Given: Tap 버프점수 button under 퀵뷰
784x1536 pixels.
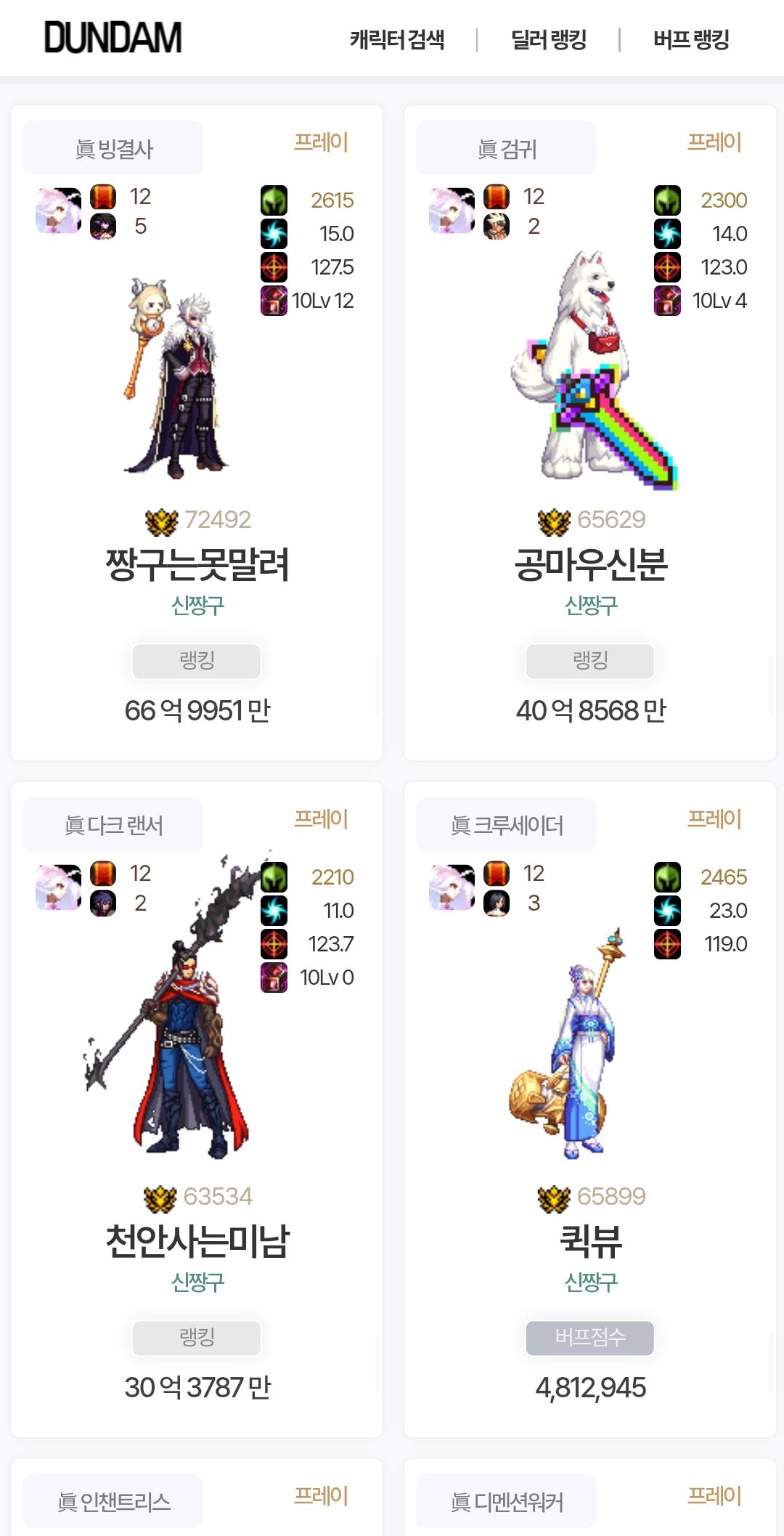Looking at the screenshot, I should point(589,1338).
